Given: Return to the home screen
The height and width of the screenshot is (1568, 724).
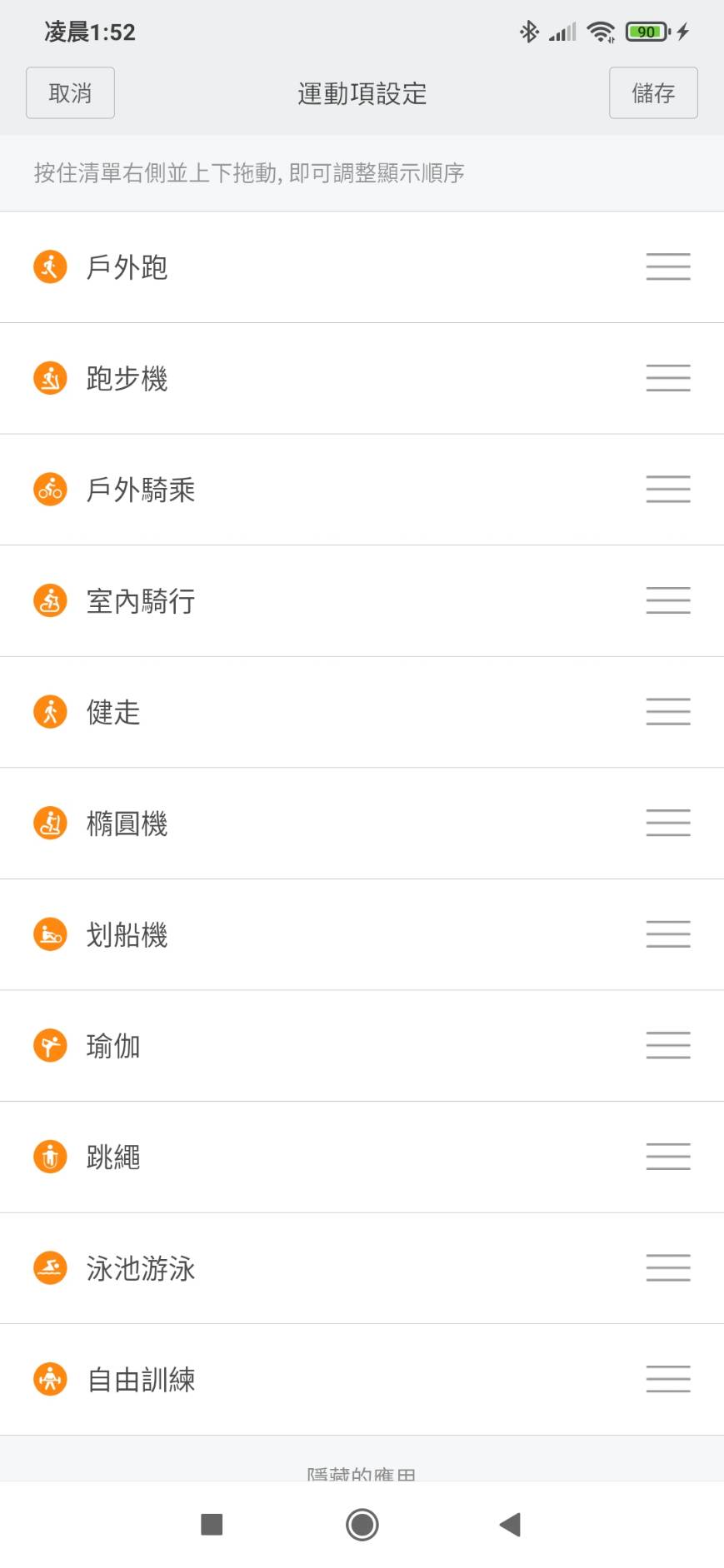Looking at the screenshot, I should [x=362, y=1525].
